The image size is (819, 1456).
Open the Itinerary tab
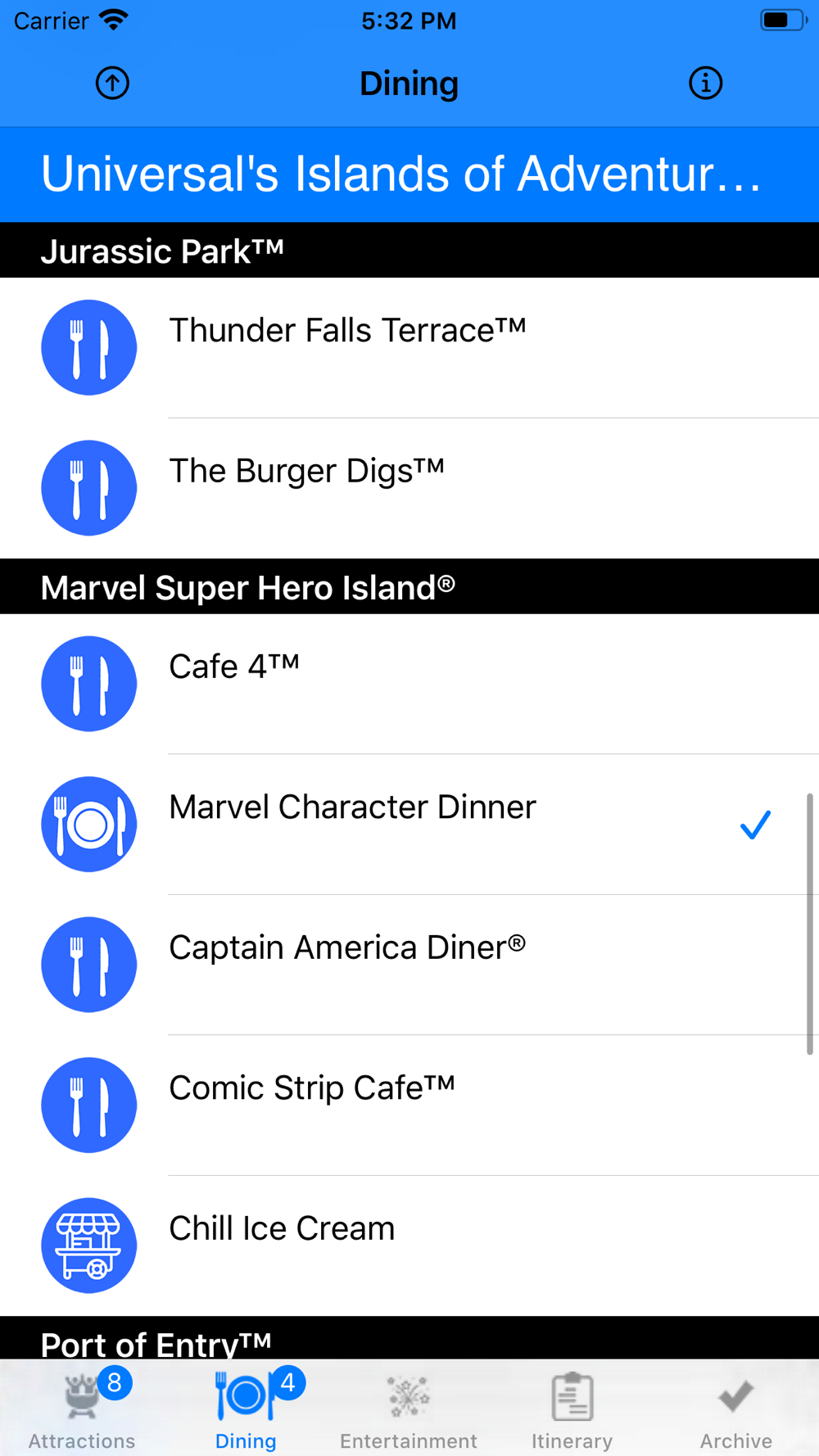(572, 1409)
